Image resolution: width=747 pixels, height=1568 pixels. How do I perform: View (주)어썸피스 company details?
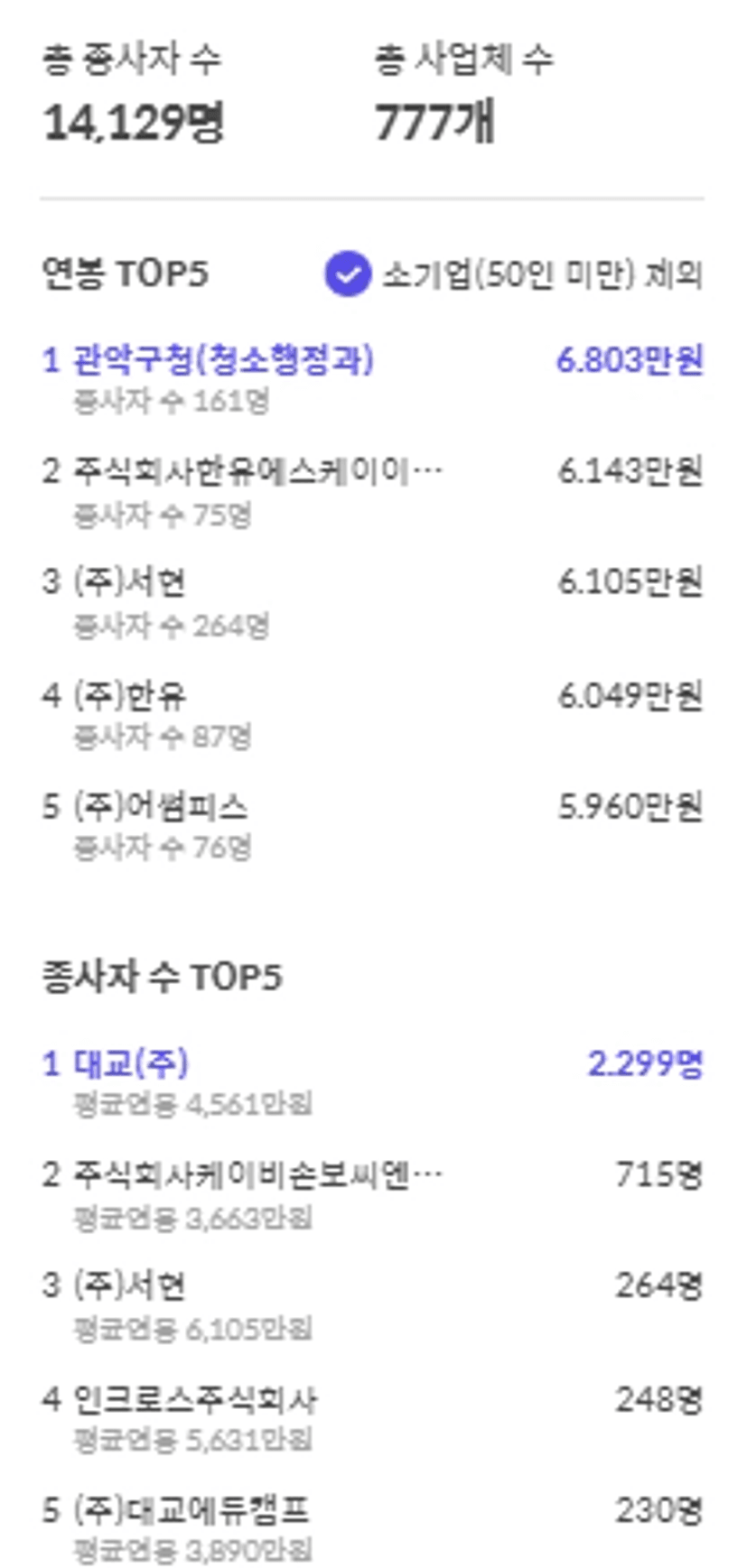point(372,826)
